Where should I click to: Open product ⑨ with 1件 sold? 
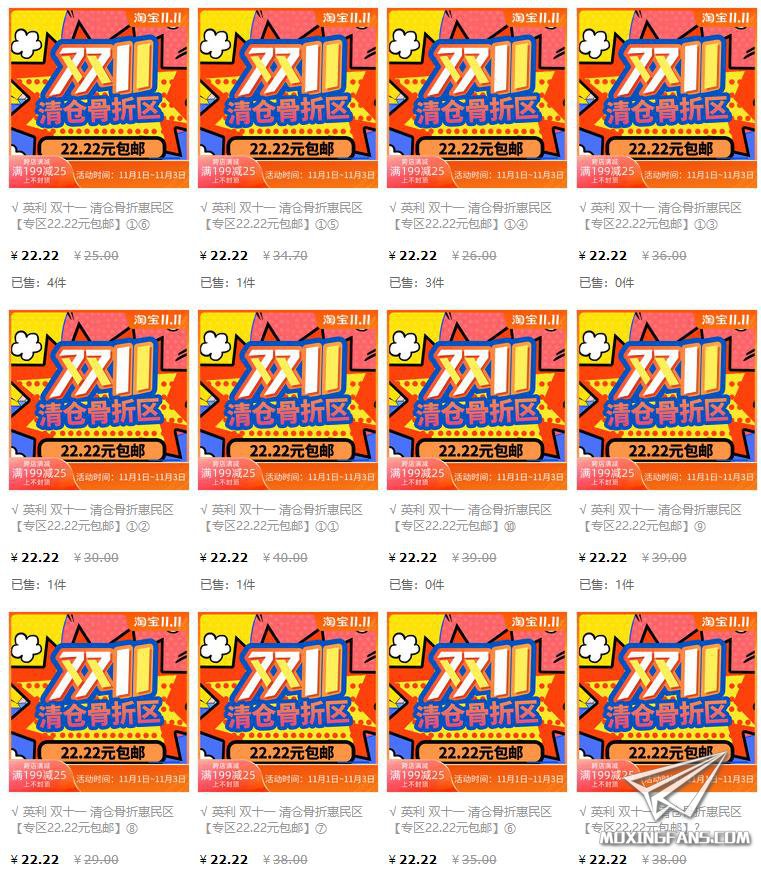click(x=667, y=400)
